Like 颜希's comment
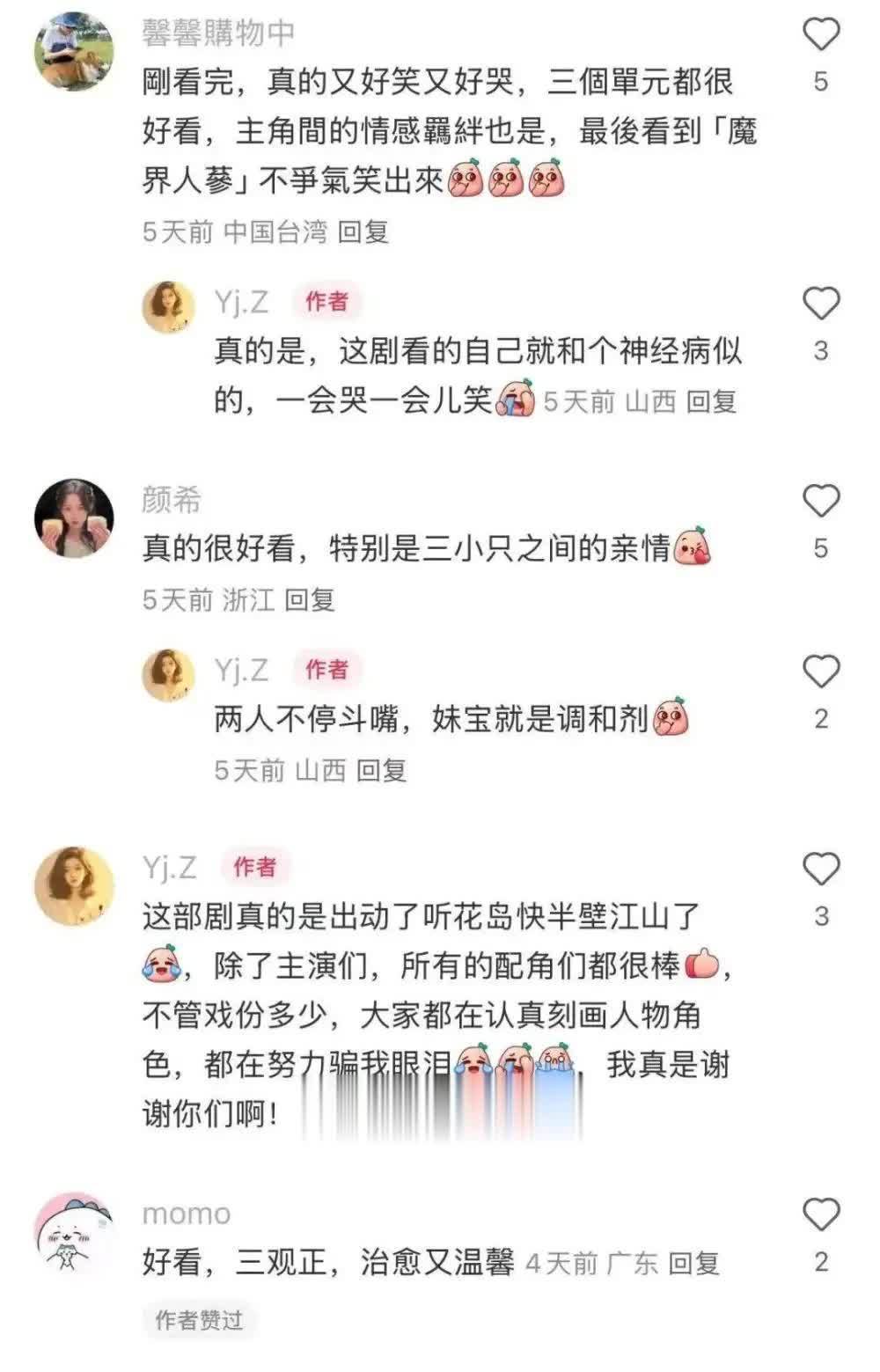Viewport: 880px width, 1372px height. [x=821, y=502]
